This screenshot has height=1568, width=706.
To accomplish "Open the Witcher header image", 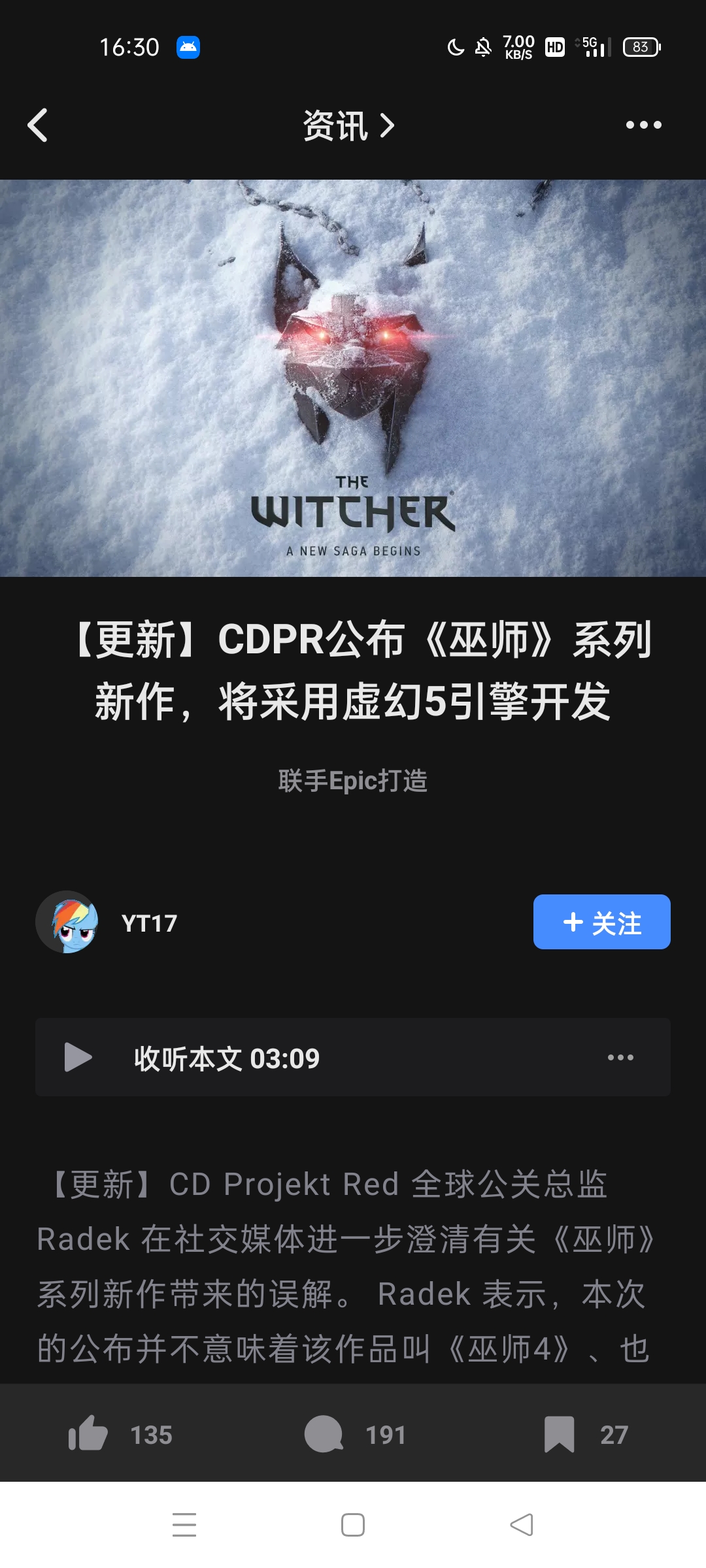I will pyautogui.click(x=353, y=378).
